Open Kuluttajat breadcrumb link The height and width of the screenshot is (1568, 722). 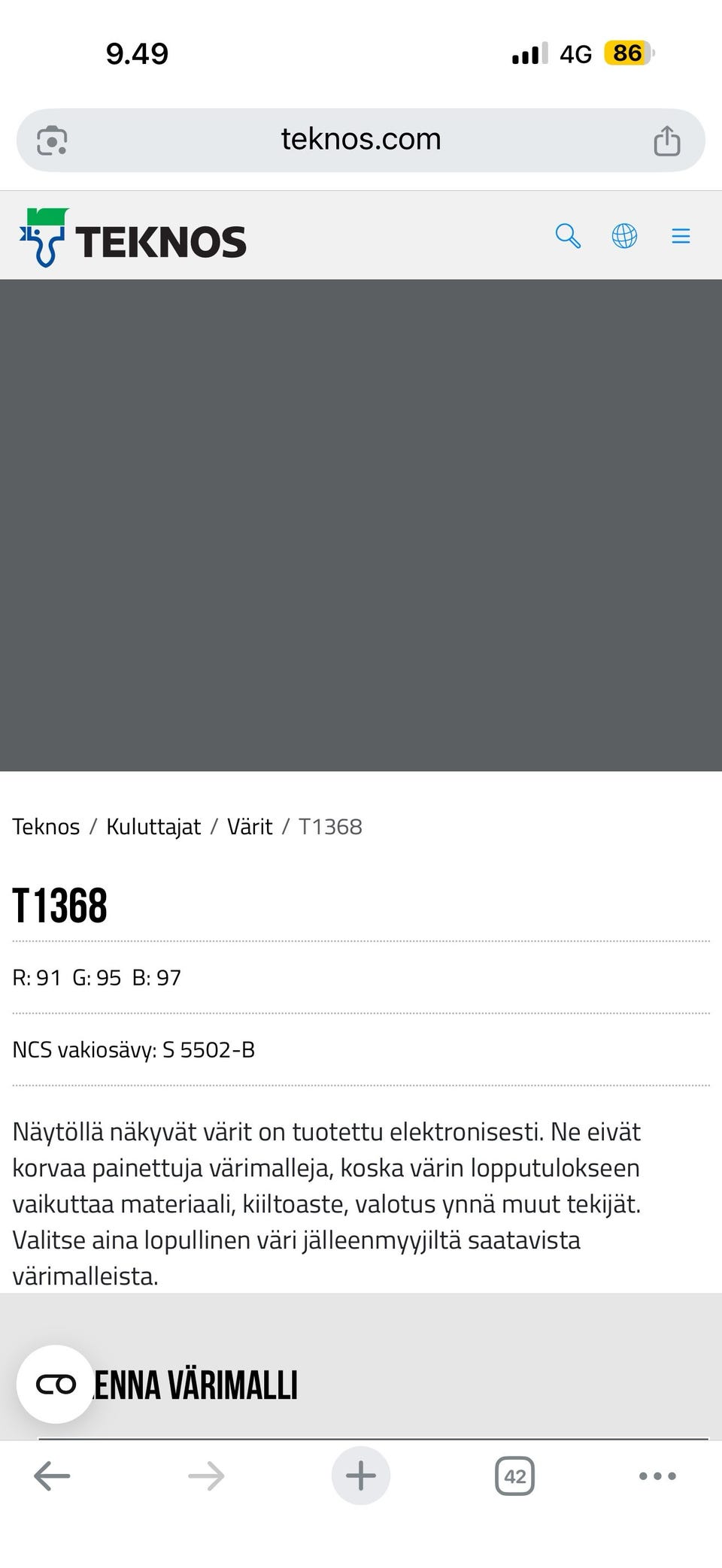(x=153, y=827)
